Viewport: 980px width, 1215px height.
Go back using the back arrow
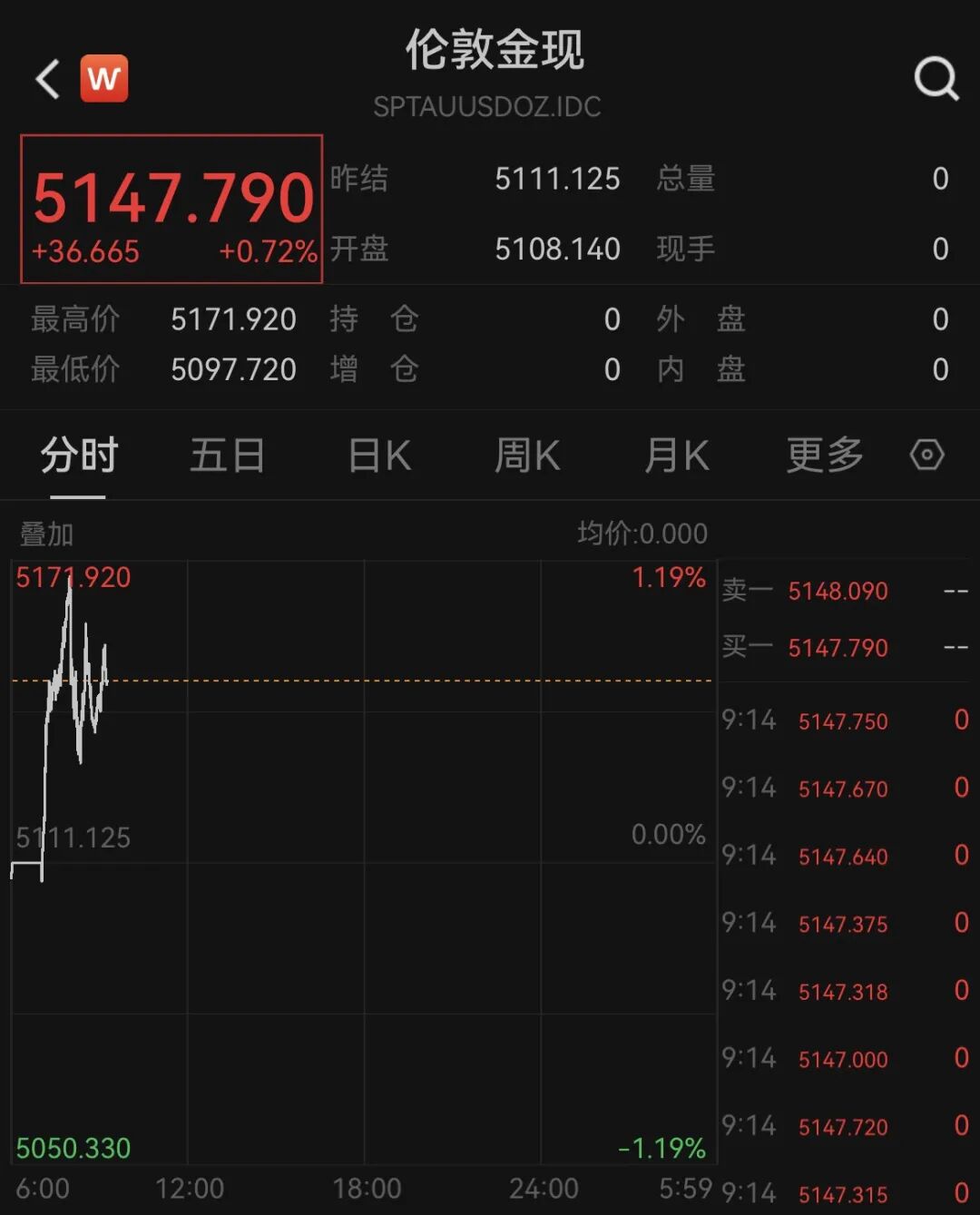pos(48,79)
